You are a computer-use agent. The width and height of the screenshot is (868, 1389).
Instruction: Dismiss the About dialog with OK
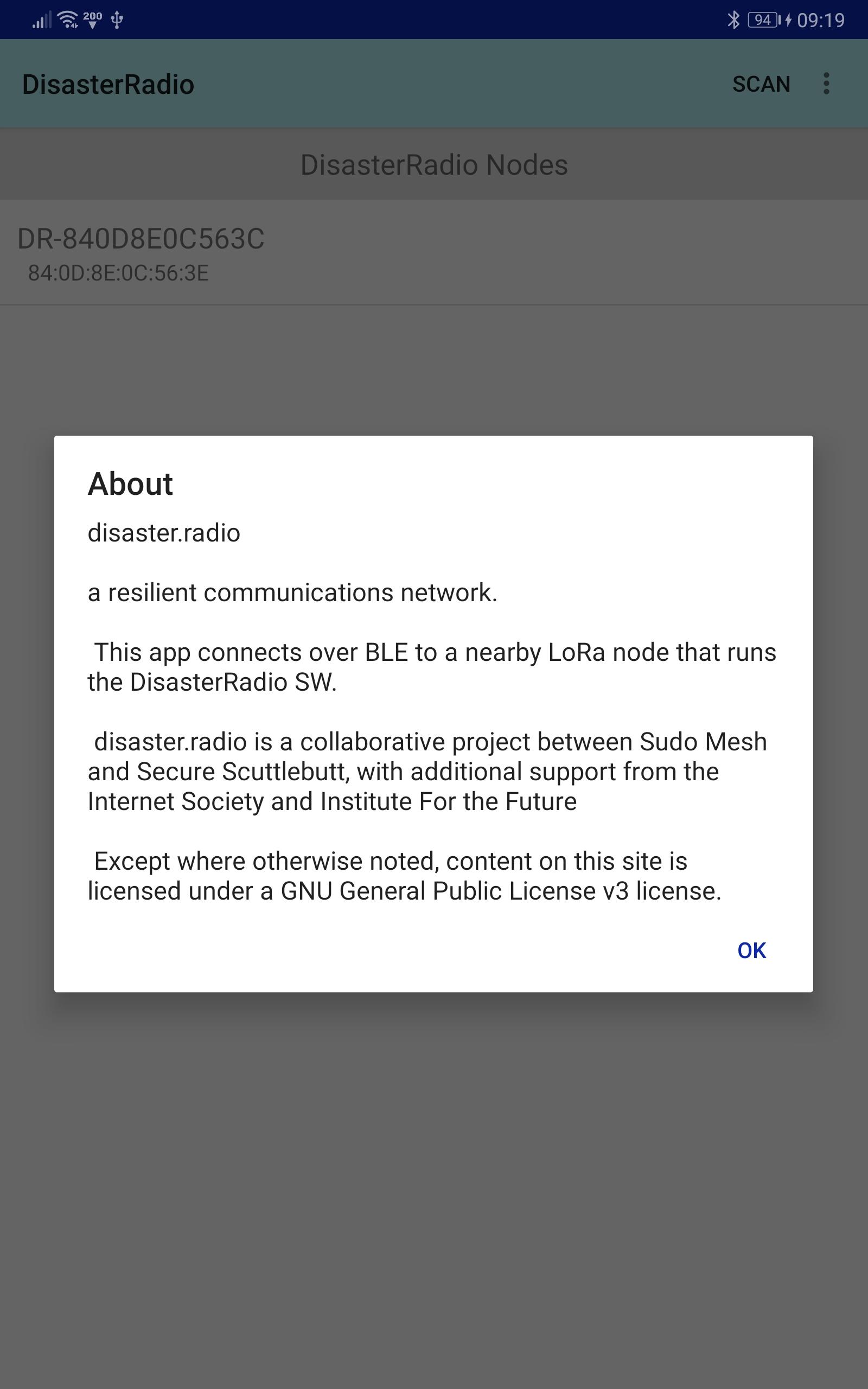pos(751,951)
